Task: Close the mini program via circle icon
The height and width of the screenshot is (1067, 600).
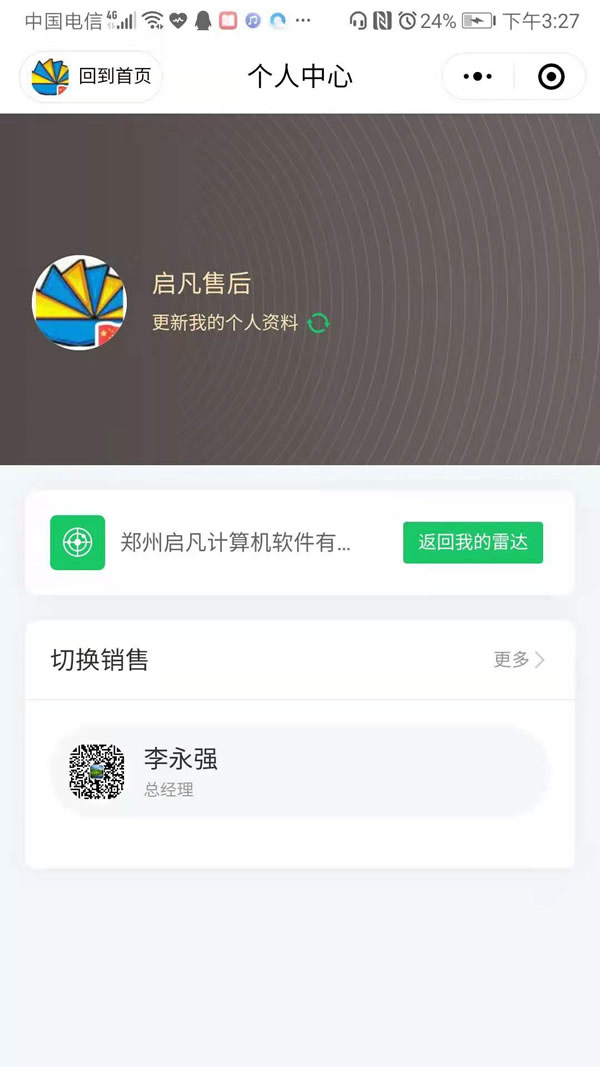Action: (x=551, y=77)
